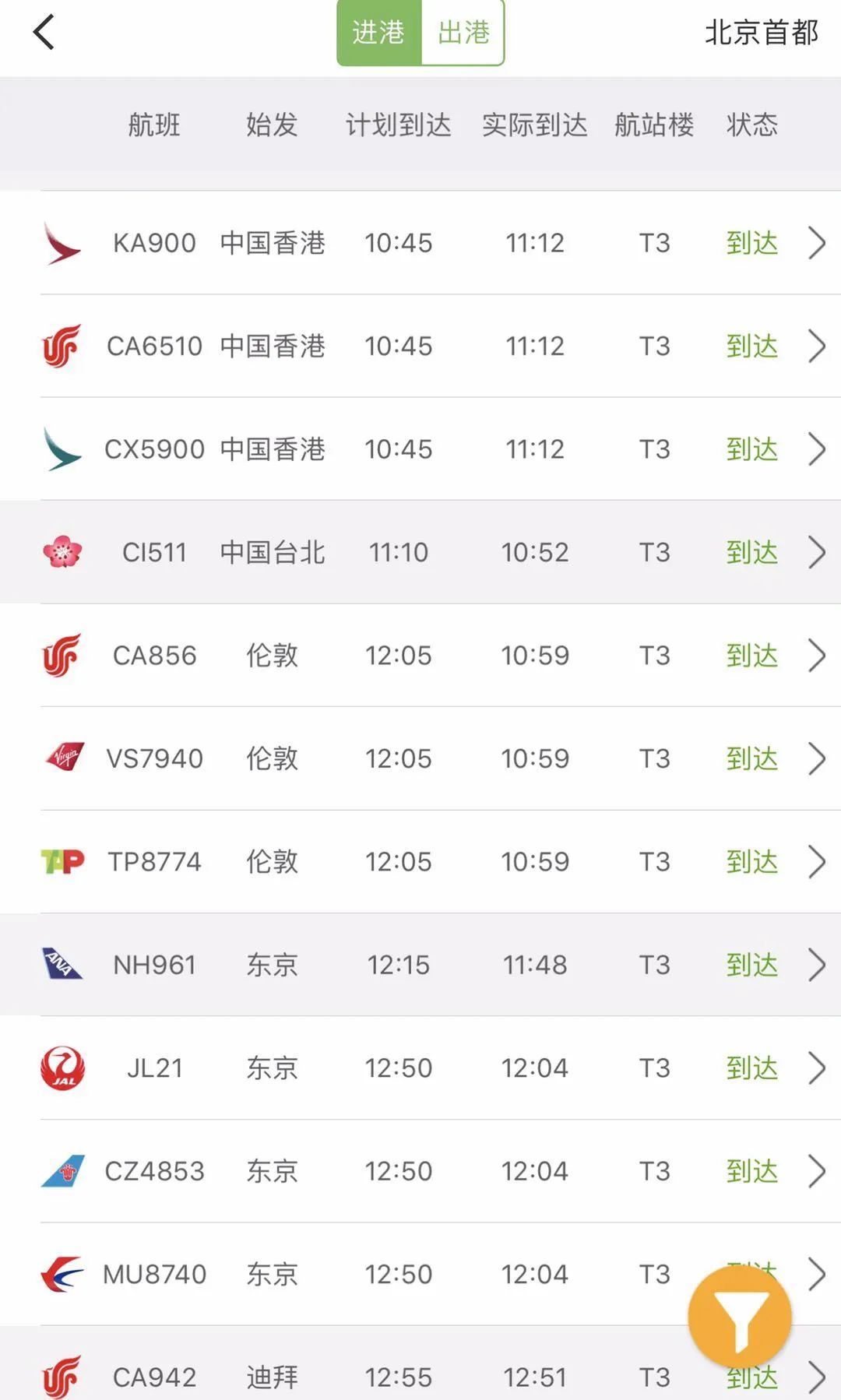The image size is (841, 1400).
Task: Select the Virgin Atlantic logo beside VS7940
Action: (x=62, y=758)
